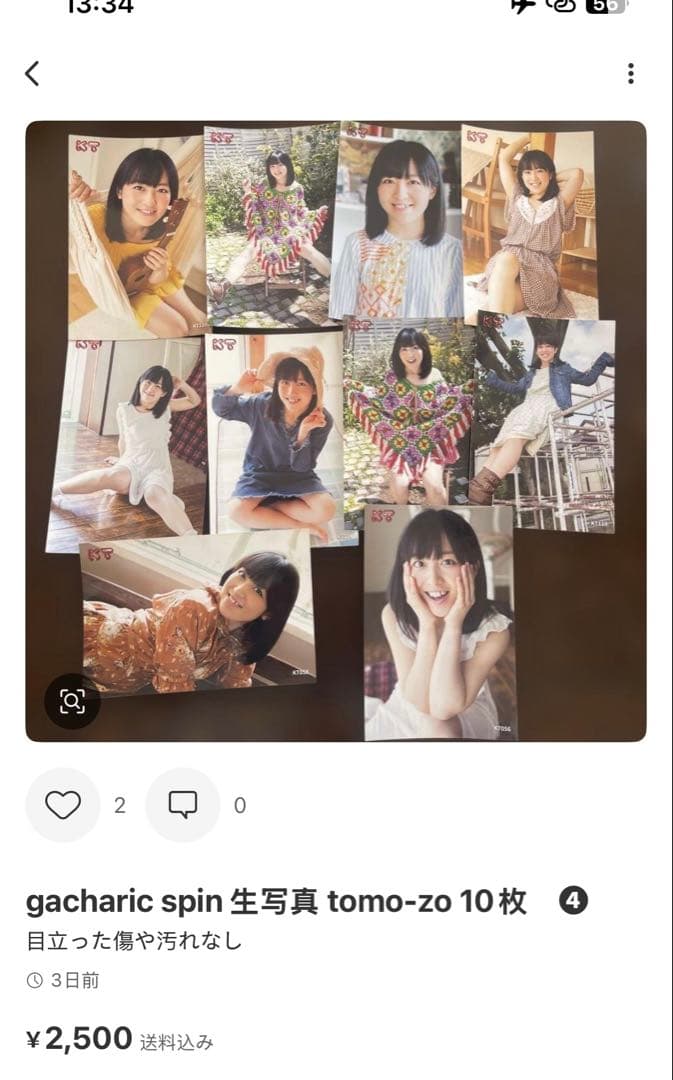The height and width of the screenshot is (1080, 673).
Task: Like this listing with the heart
Action: tap(63, 805)
